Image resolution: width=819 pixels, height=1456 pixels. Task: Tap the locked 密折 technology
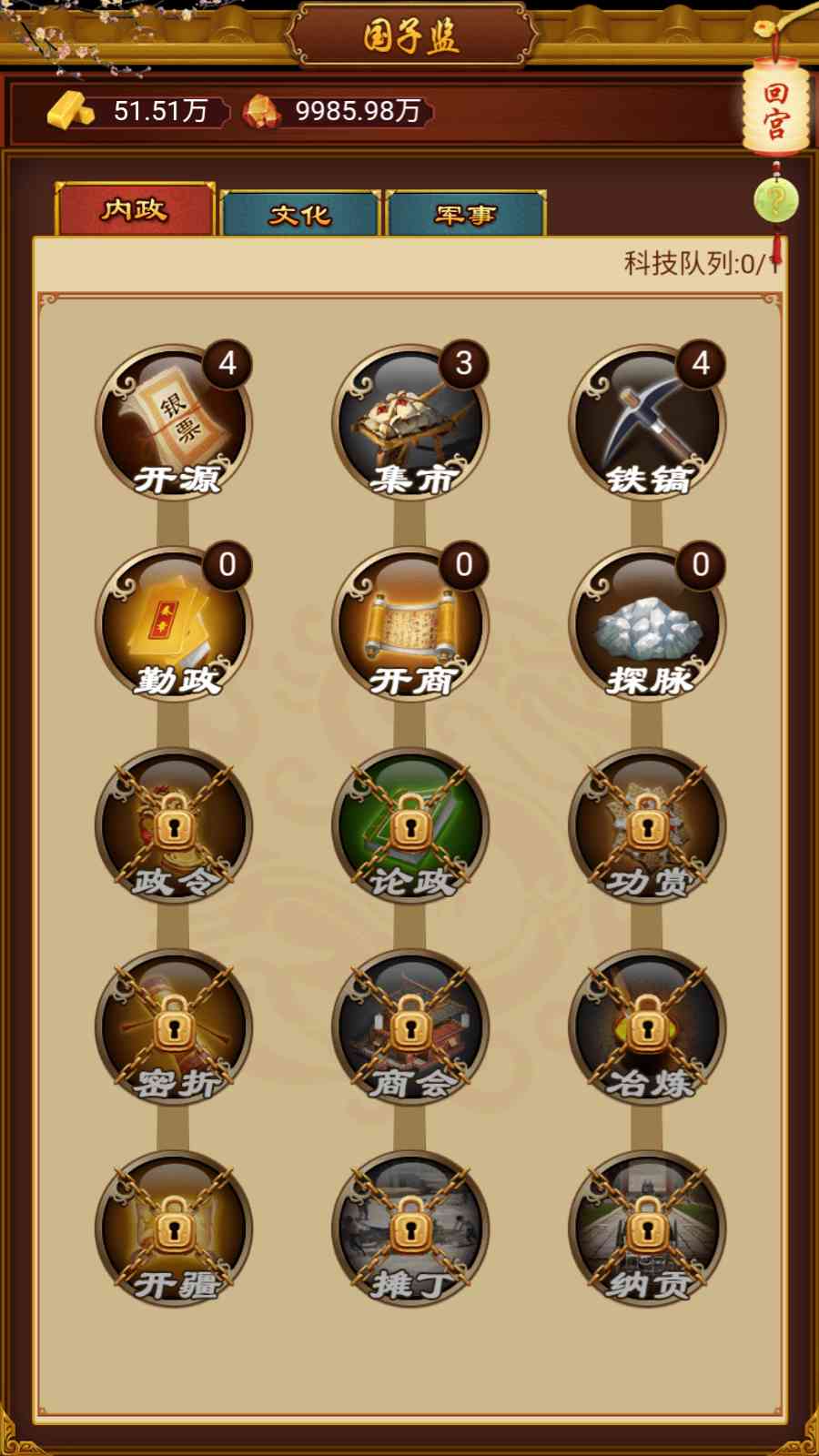pos(174,1027)
